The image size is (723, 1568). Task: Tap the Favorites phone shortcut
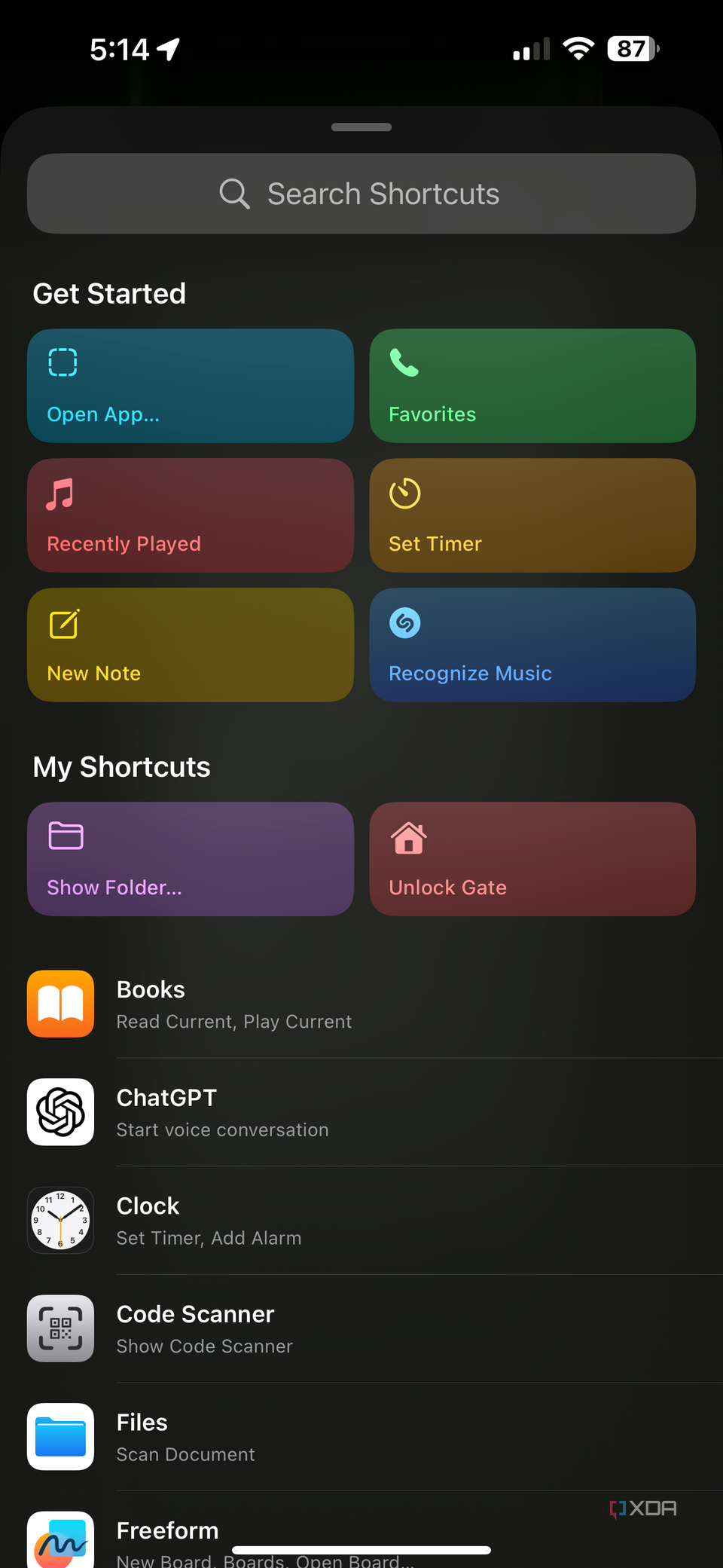(532, 386)
